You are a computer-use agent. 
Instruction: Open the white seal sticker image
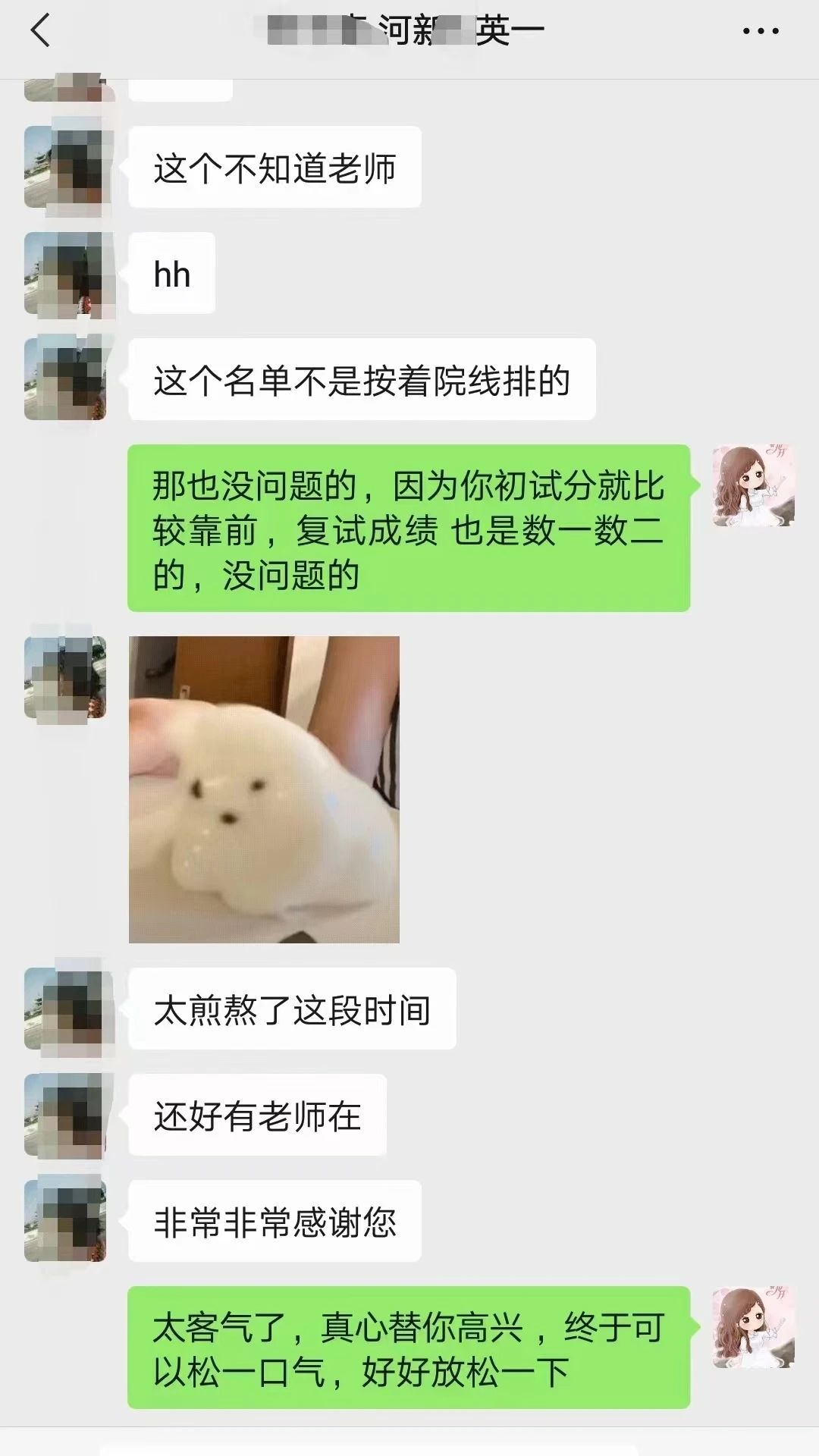tap(264, 789)
